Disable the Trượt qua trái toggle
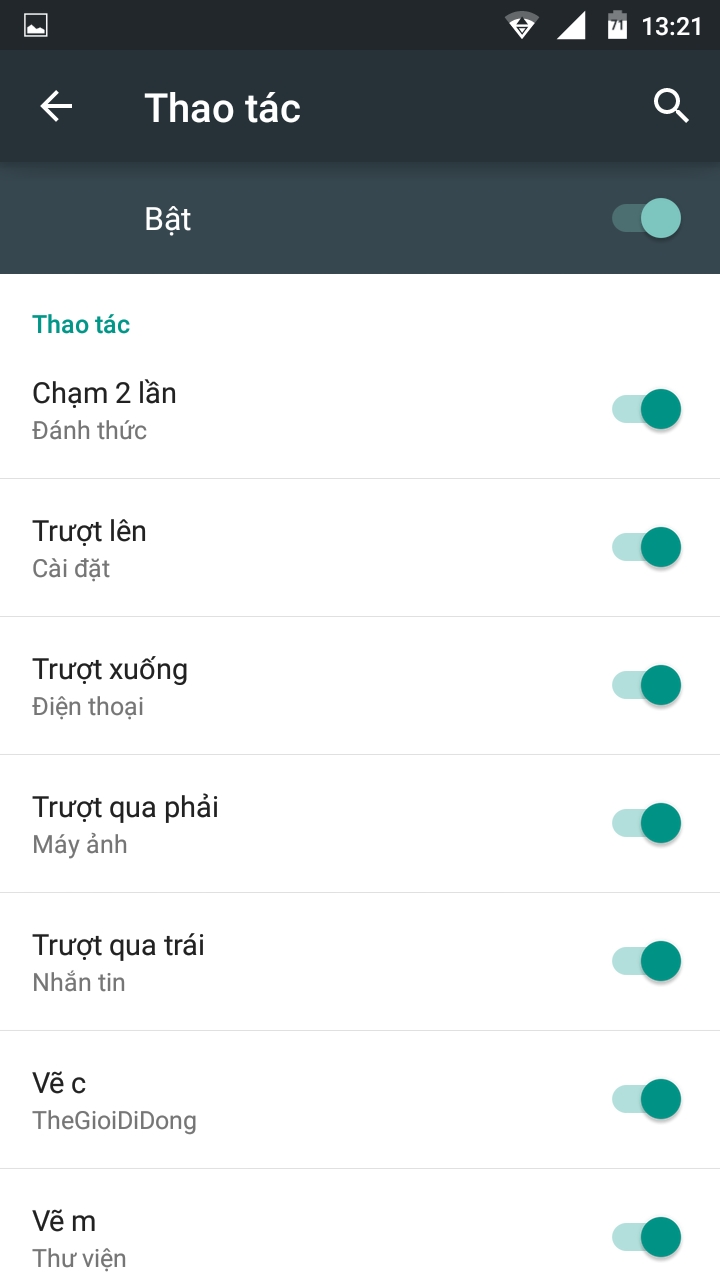720x1280 pixels. pos(644,961)
